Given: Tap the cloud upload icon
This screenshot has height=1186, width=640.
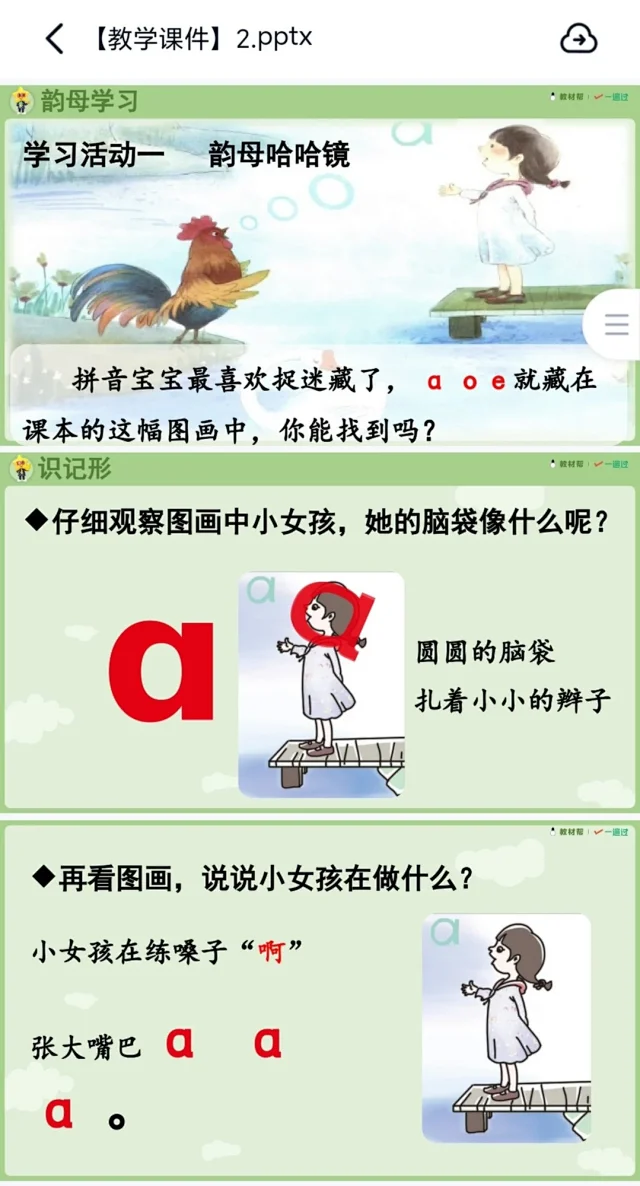Looking at the screenshot, I should coord(578,39).
